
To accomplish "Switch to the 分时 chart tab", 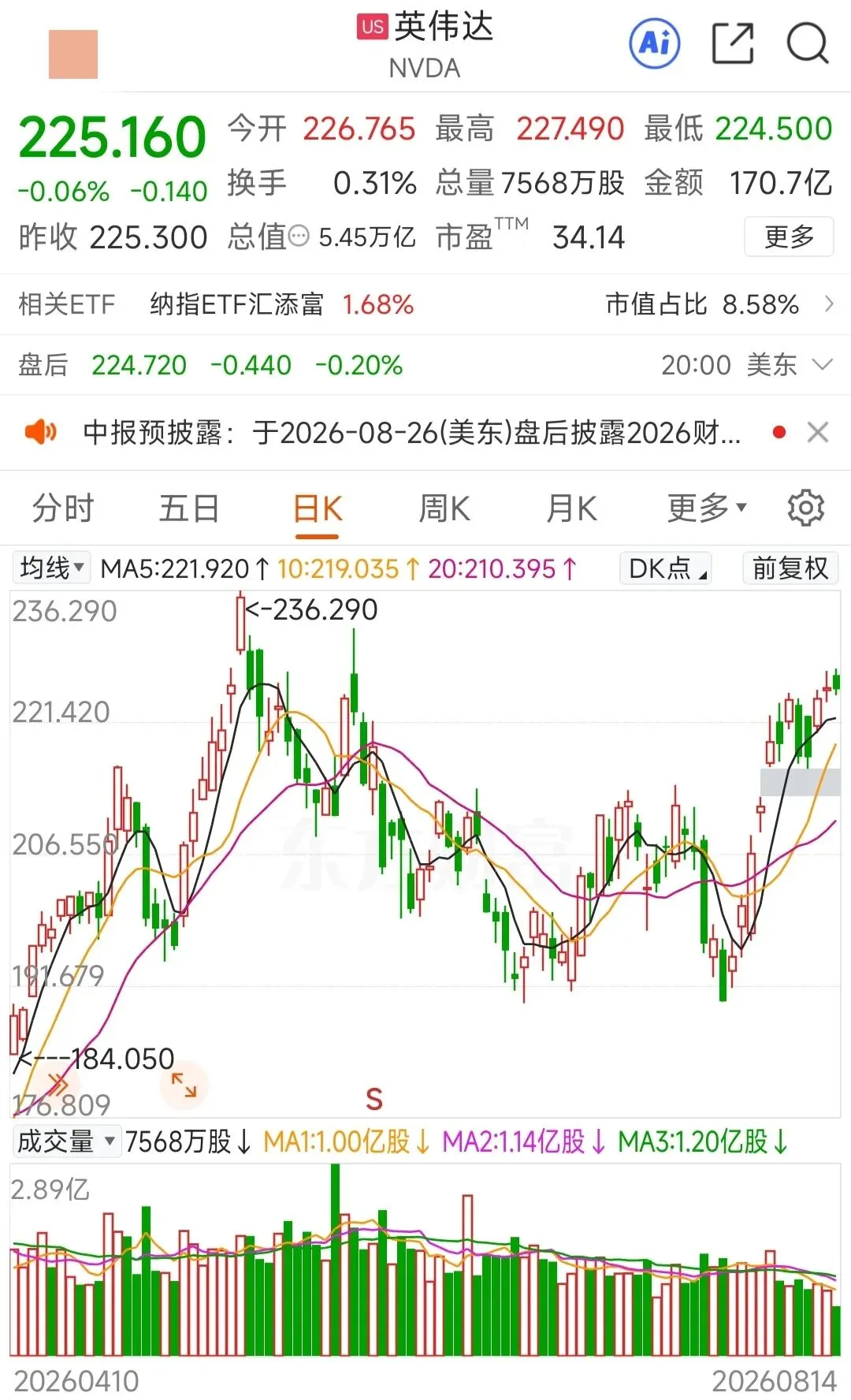I will [63, 508].
